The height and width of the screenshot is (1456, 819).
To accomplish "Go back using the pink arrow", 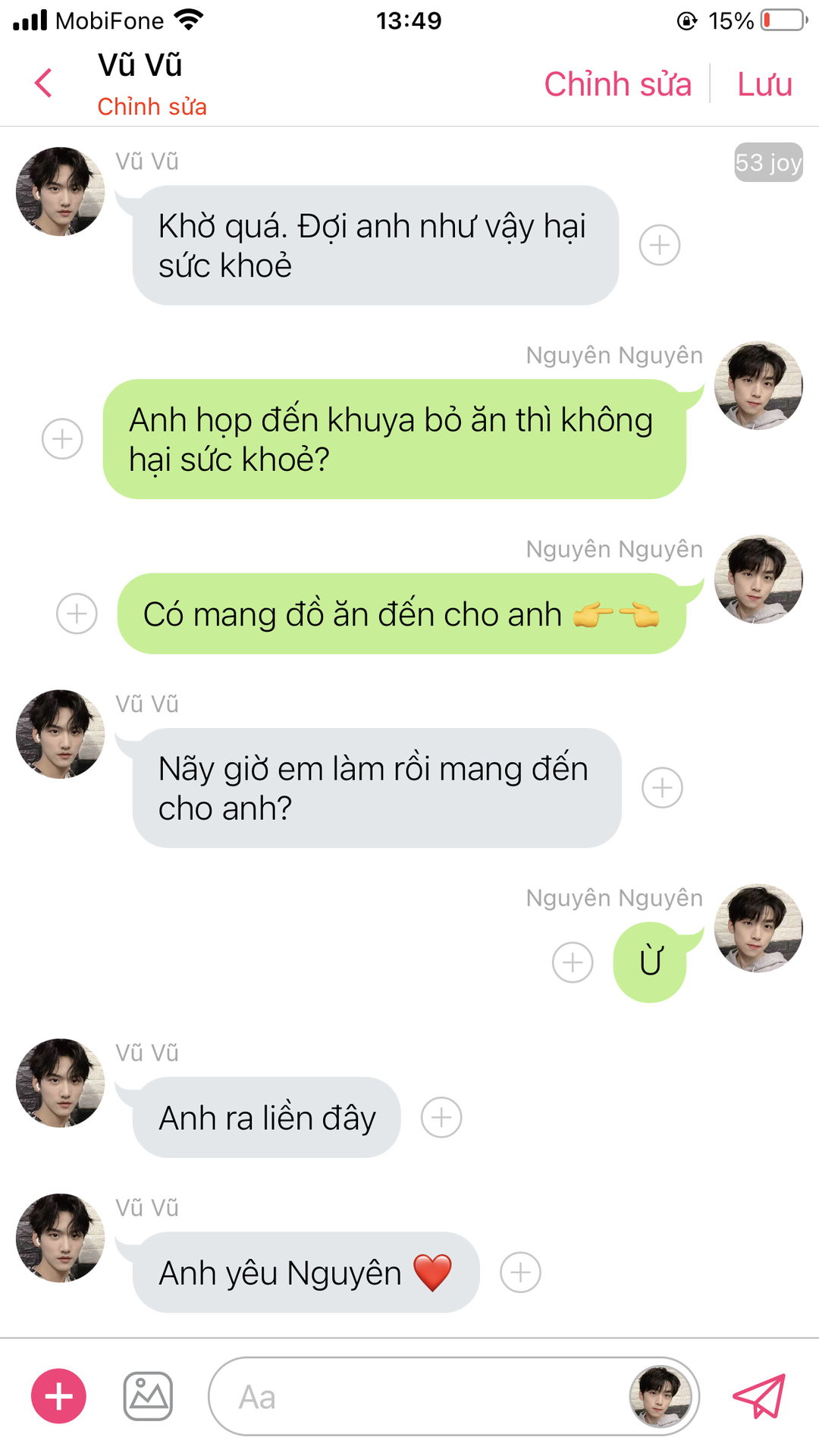I will point(44,83).
